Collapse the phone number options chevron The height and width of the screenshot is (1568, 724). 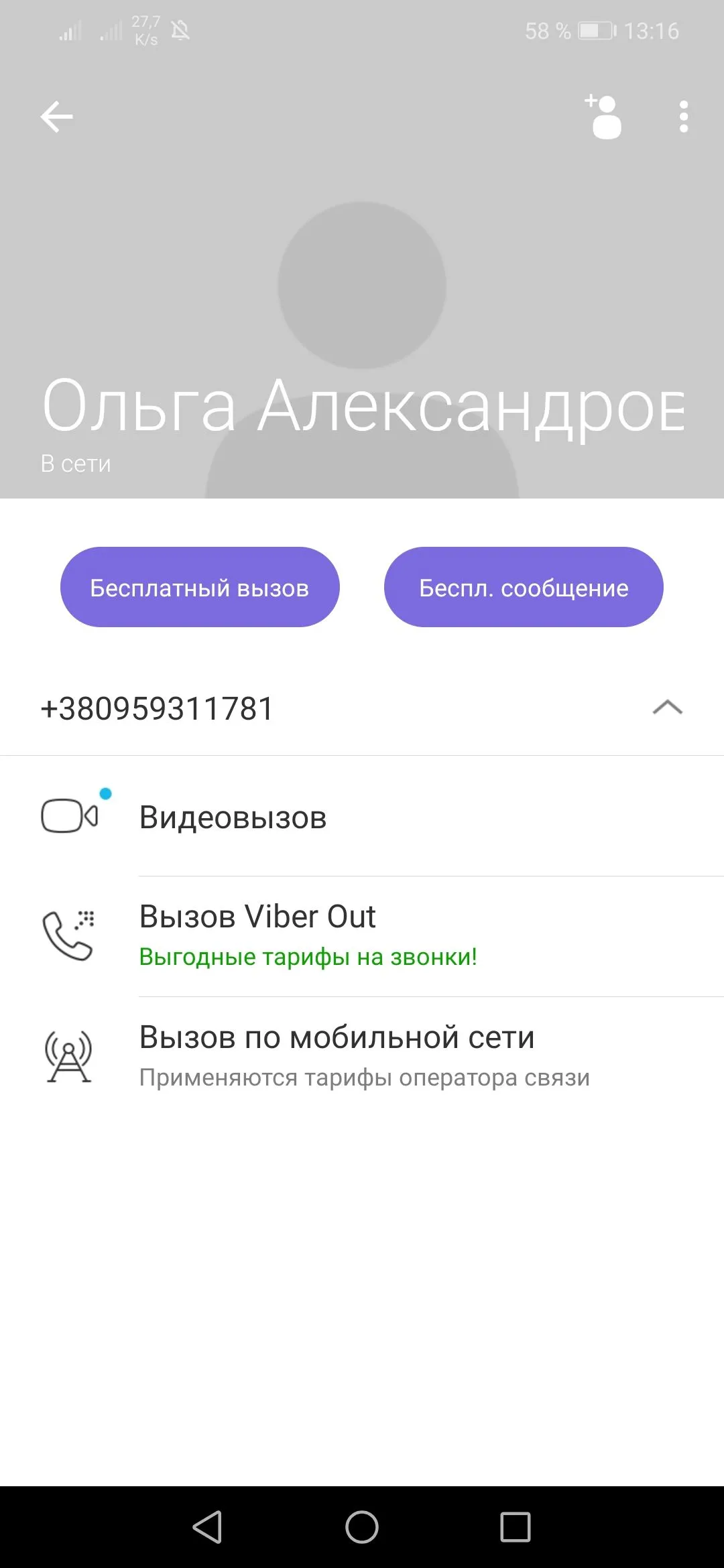pos(667,708)
